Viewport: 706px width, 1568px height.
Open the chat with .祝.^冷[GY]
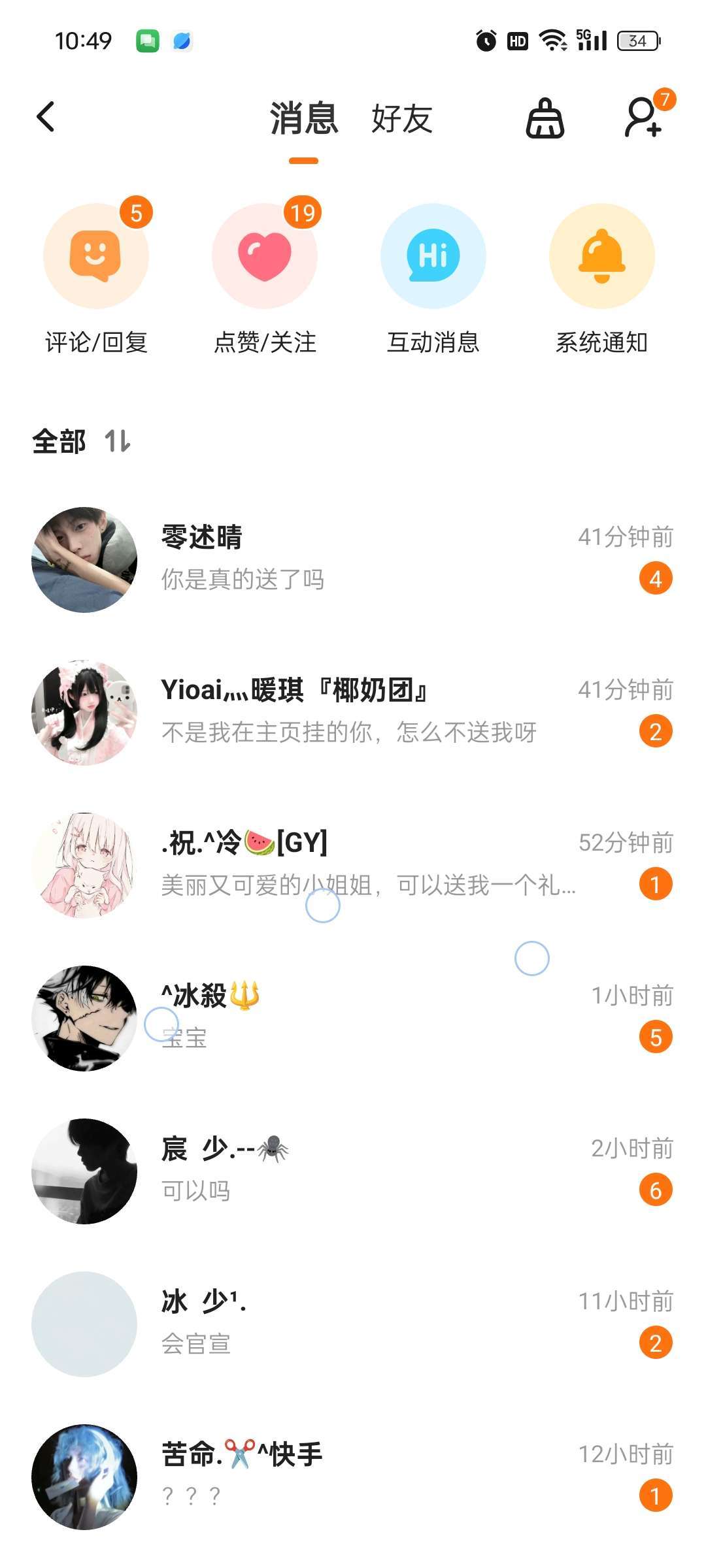[x=353, y=865]
